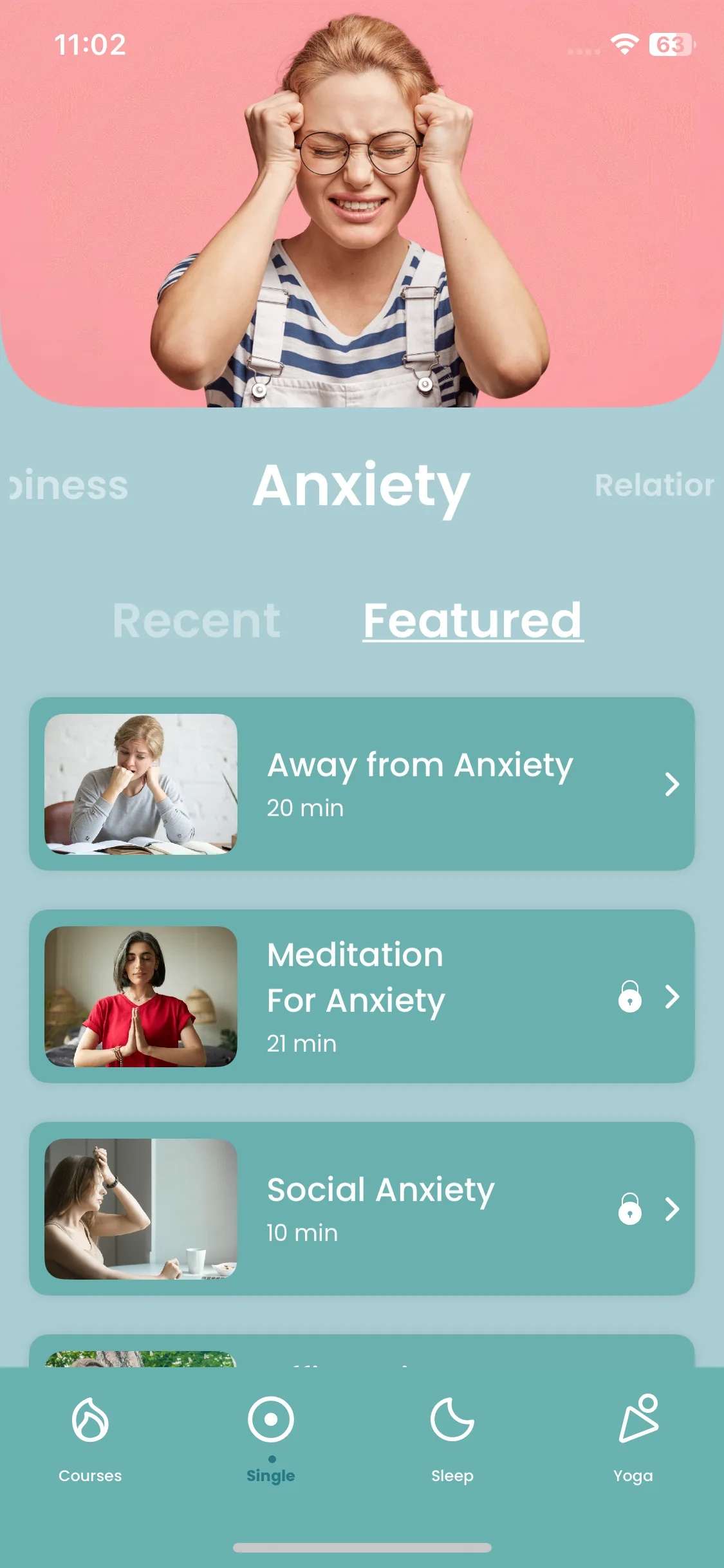Open the Away from Anxiety session
This screenshot has width=724, height=1568.
click(362, 784)
